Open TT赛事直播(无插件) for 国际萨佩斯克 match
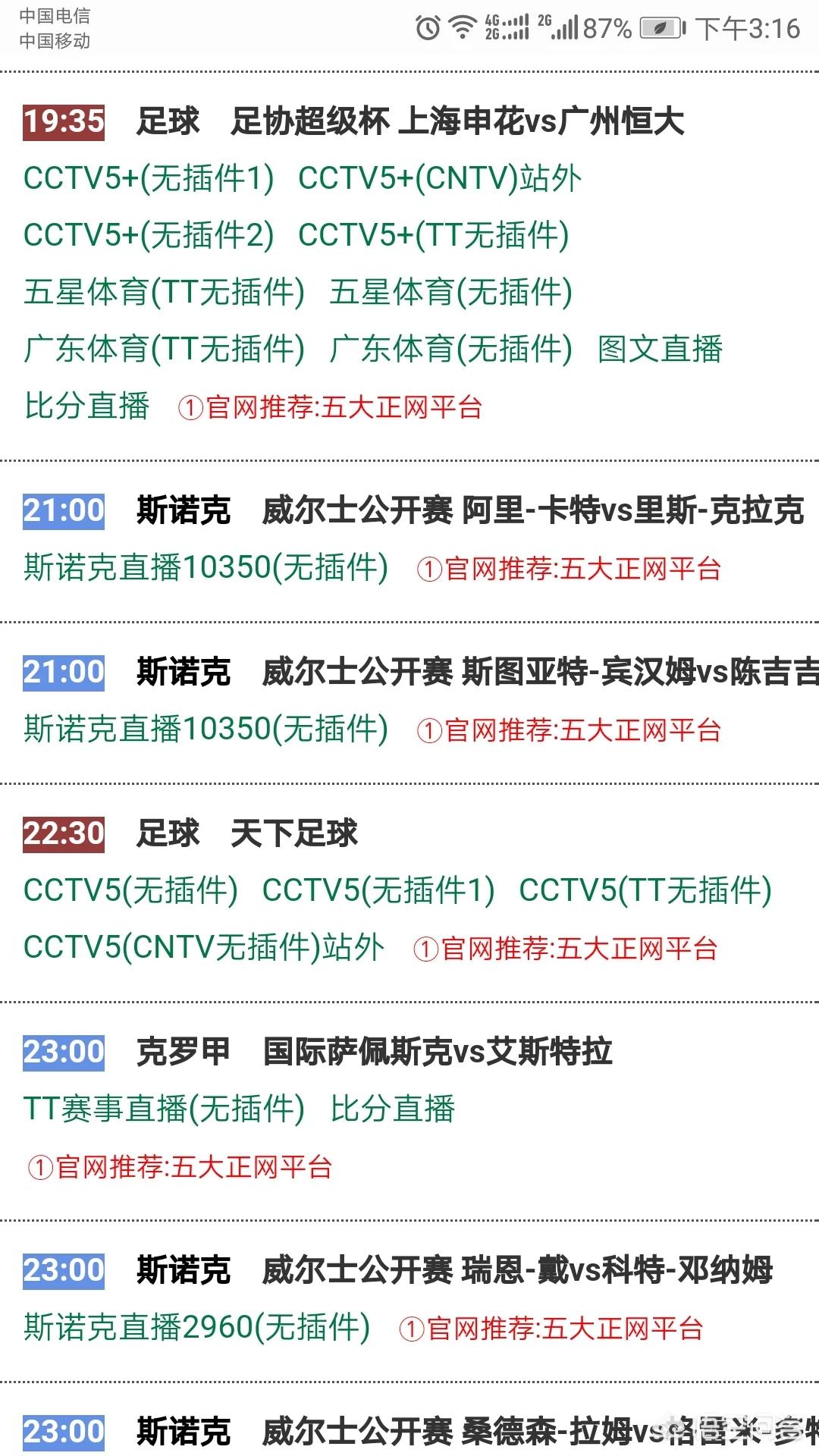Image resolution: width=819 pixels, height=1456 pixels. [164, 1109]
